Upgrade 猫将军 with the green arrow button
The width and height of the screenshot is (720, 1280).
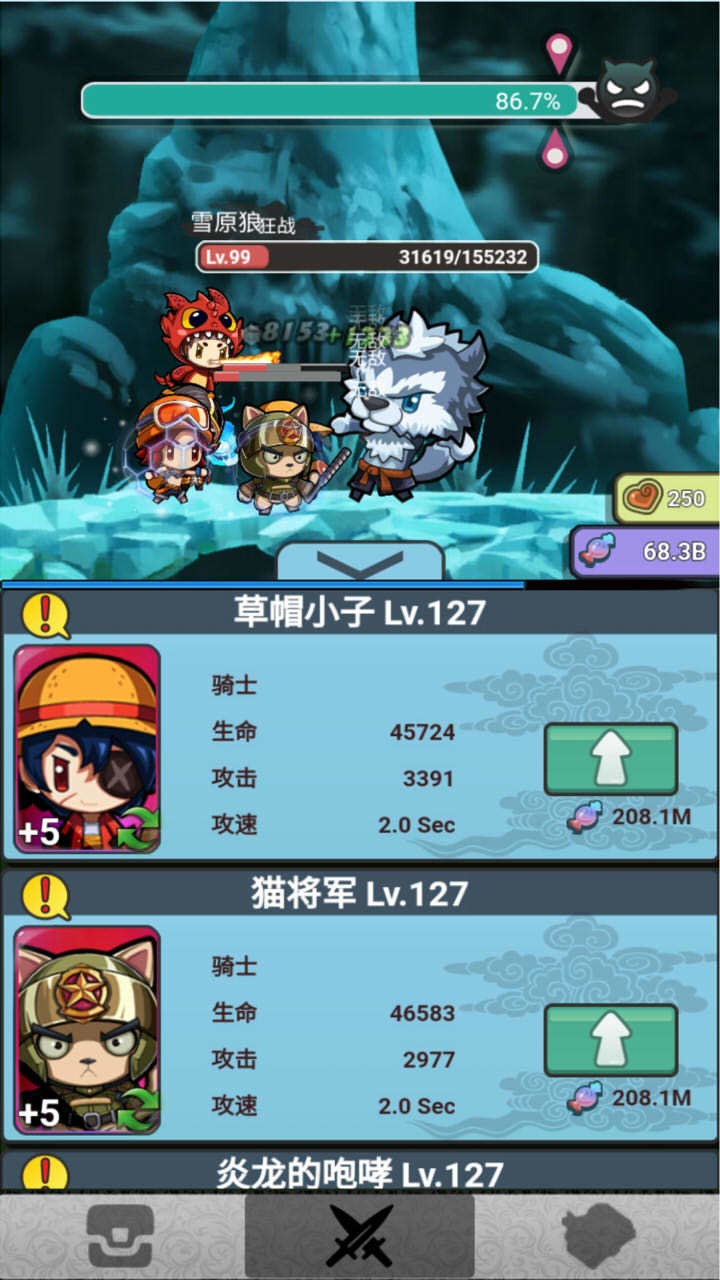point(611,1041)
